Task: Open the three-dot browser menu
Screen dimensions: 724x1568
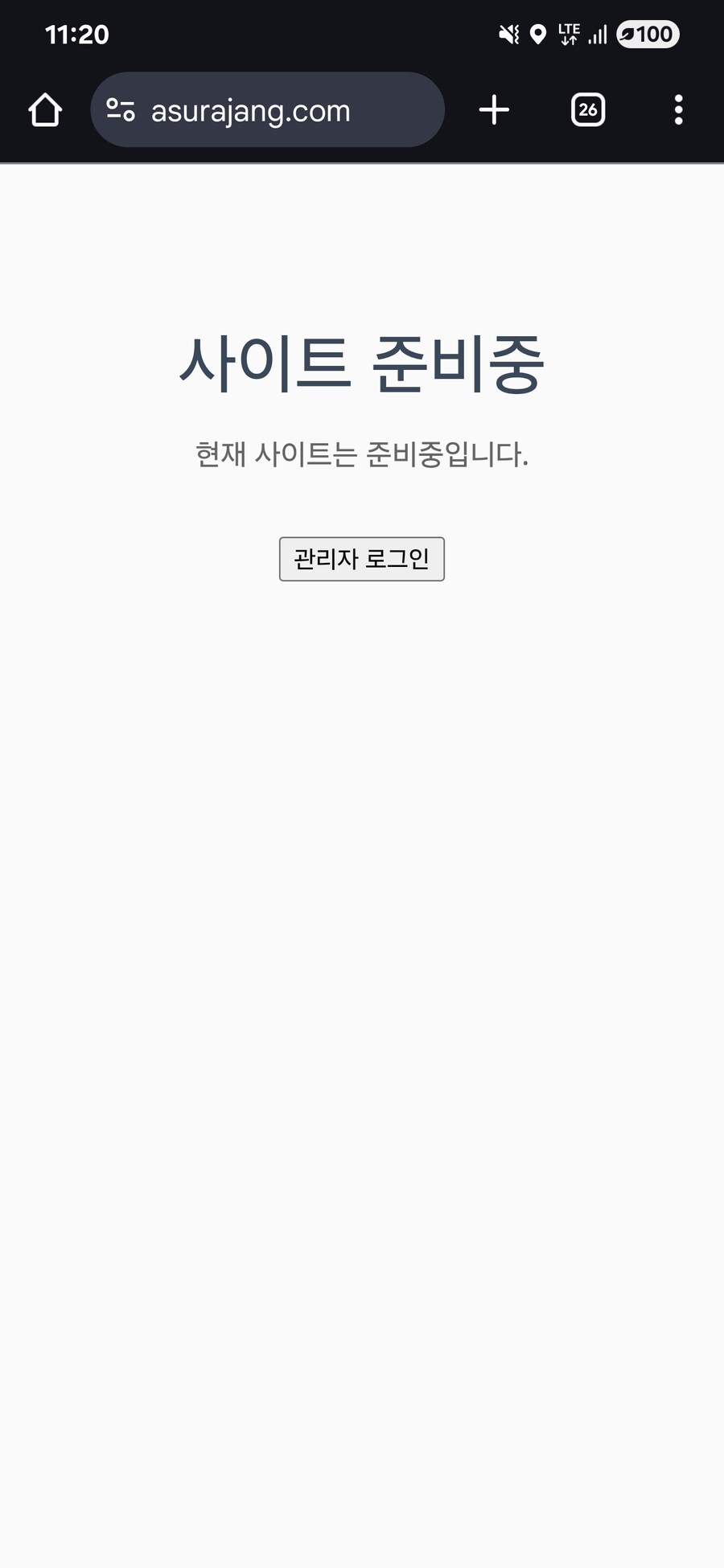Action: (678, 109)
